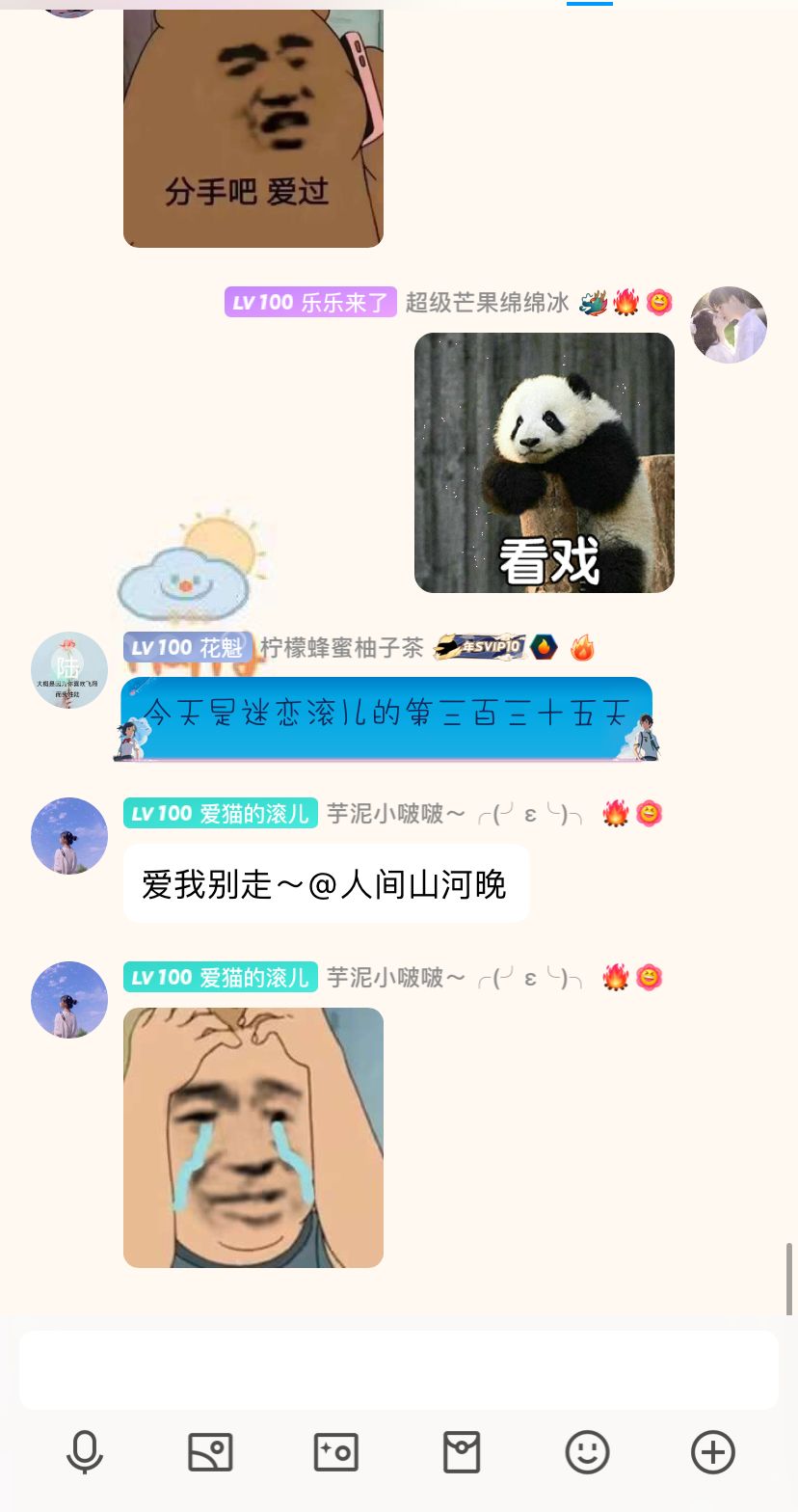
Task: Click the LV 100 badge of 乐乐来了
Action: click(x=310, y=302)
